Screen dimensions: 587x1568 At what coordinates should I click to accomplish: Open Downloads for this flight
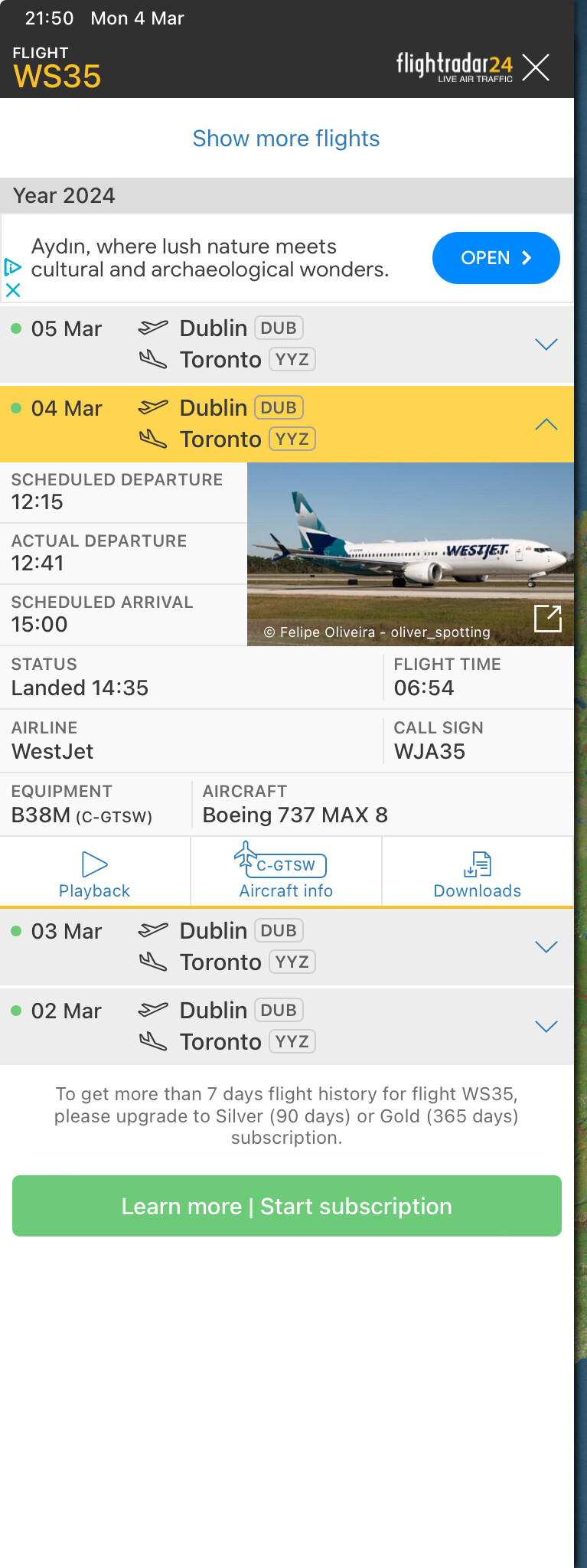click(477, 874)
